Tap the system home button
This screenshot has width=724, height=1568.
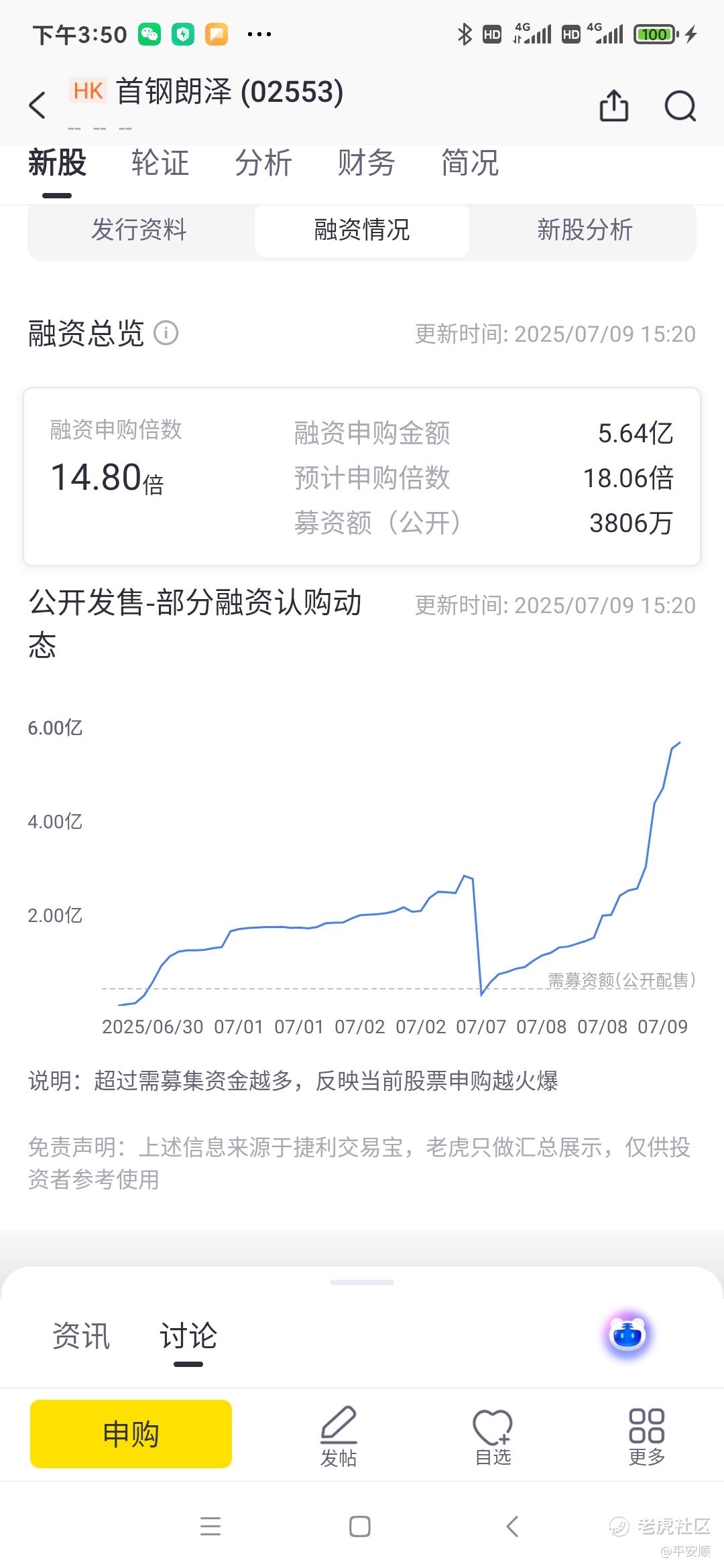tap(360, 1526)
